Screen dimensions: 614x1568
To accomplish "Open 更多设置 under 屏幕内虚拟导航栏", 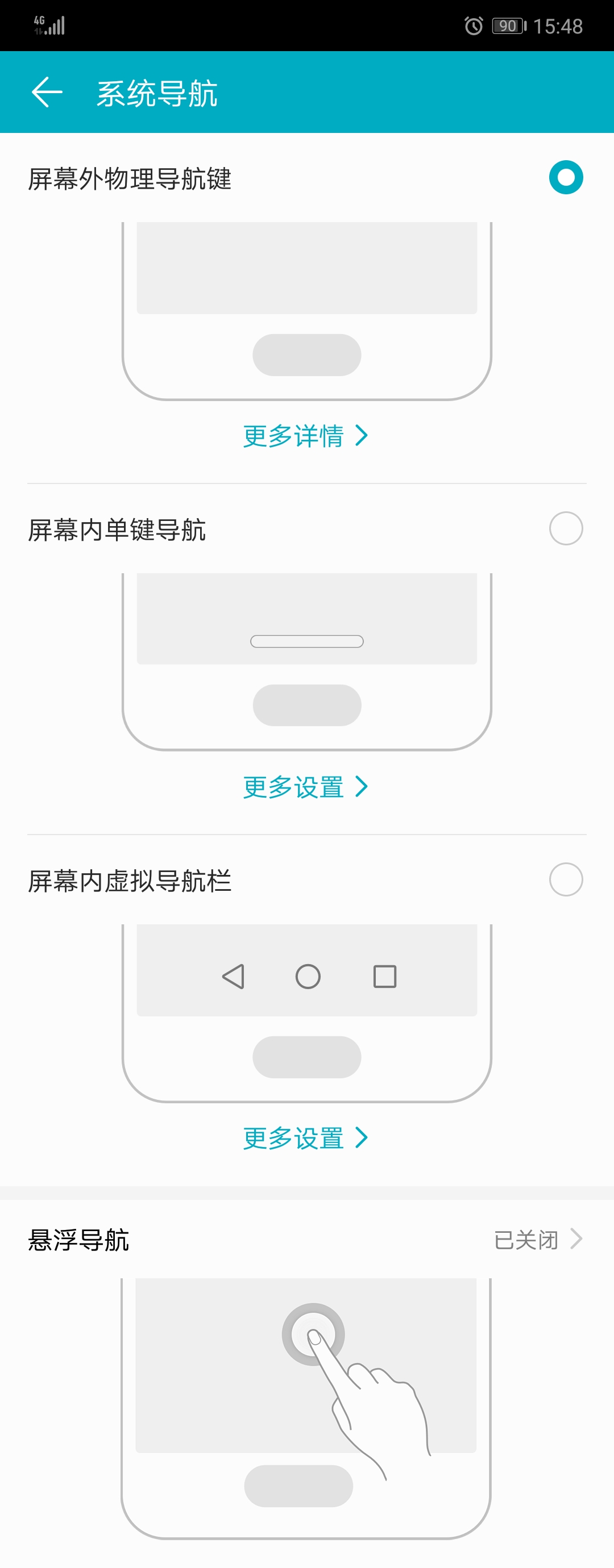I will pyautogui.click(x=292, y=1137).
